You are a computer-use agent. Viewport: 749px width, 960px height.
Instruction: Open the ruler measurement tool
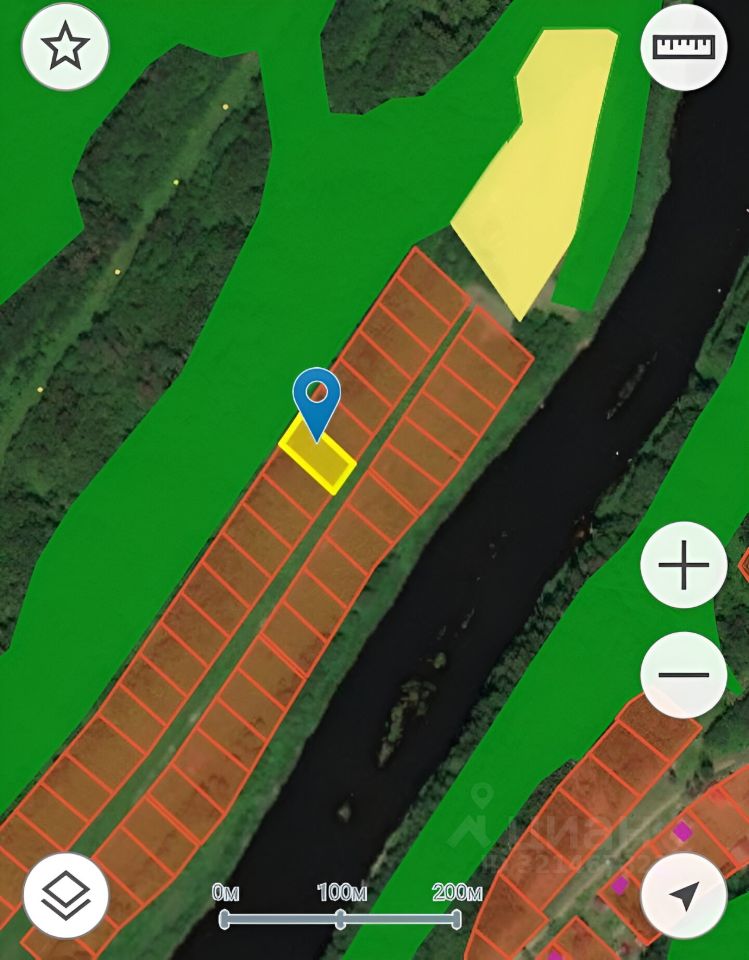point(684,47)
